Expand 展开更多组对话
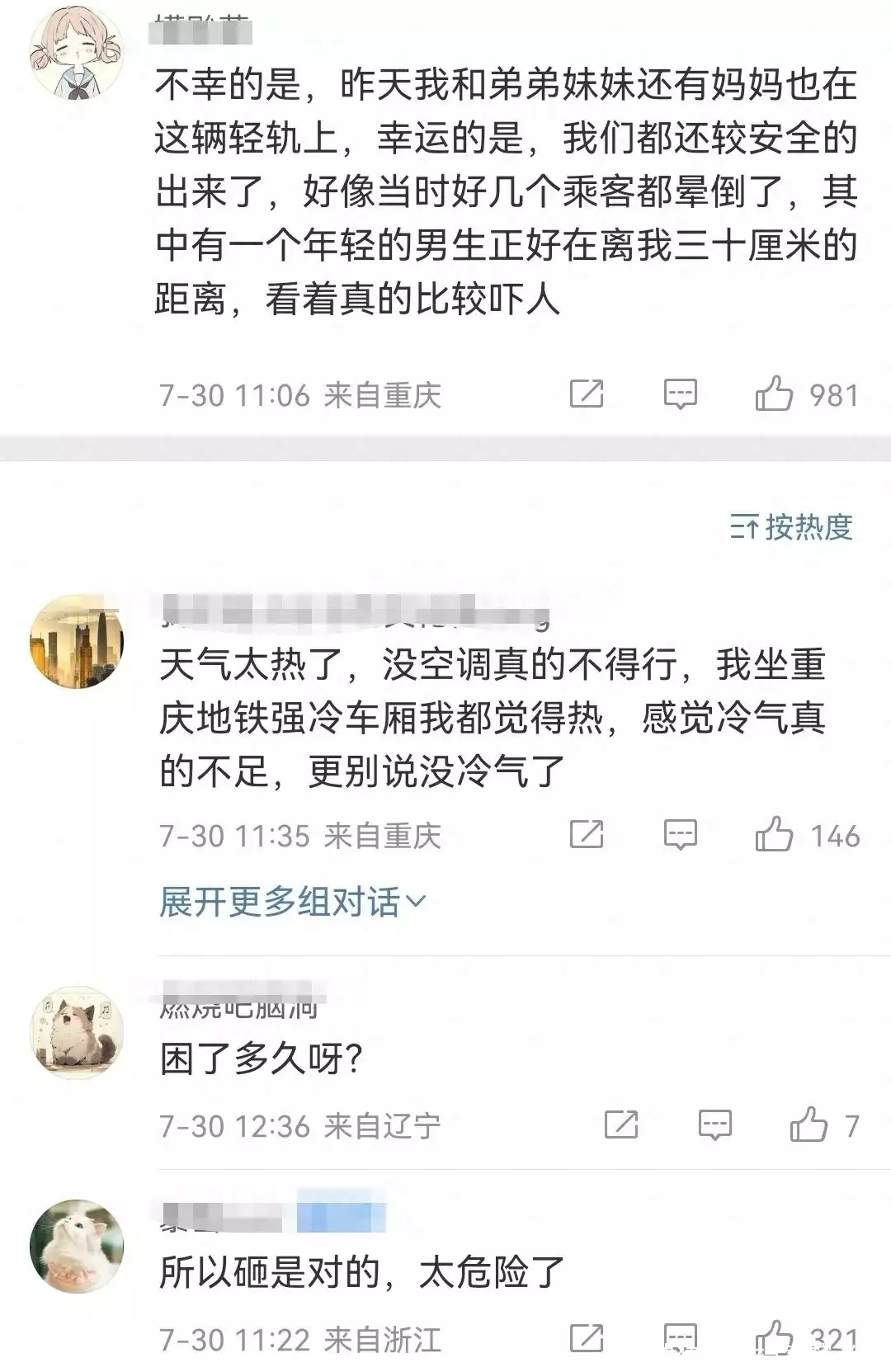891x1372 pixels. 292,902
